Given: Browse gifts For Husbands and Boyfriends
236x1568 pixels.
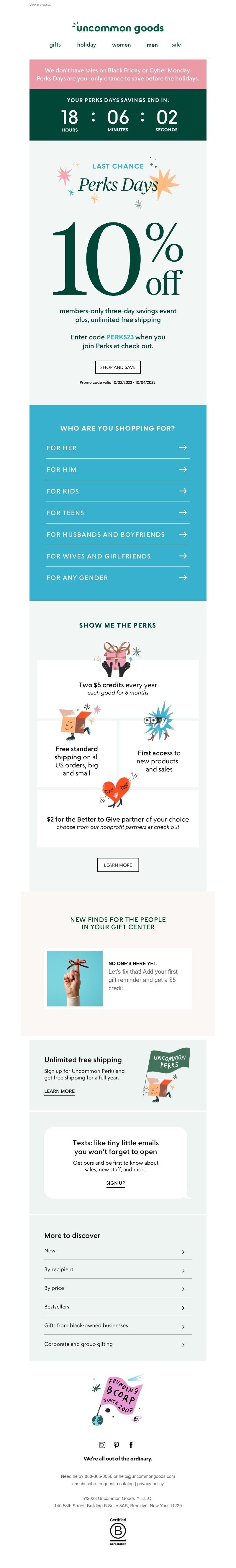Looking at the screenshot, I should [x=118, y=534].
